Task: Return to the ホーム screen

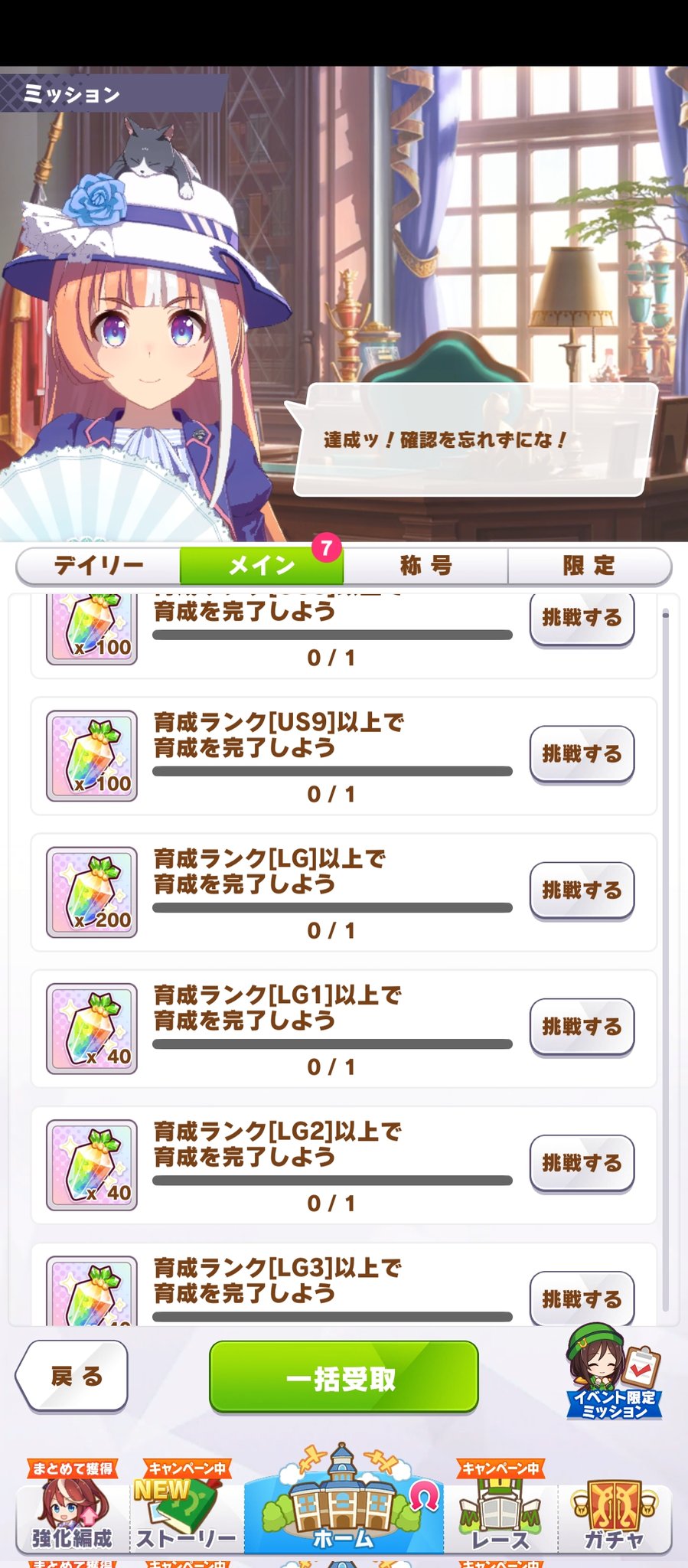Action: click(x=344, y=1504)
